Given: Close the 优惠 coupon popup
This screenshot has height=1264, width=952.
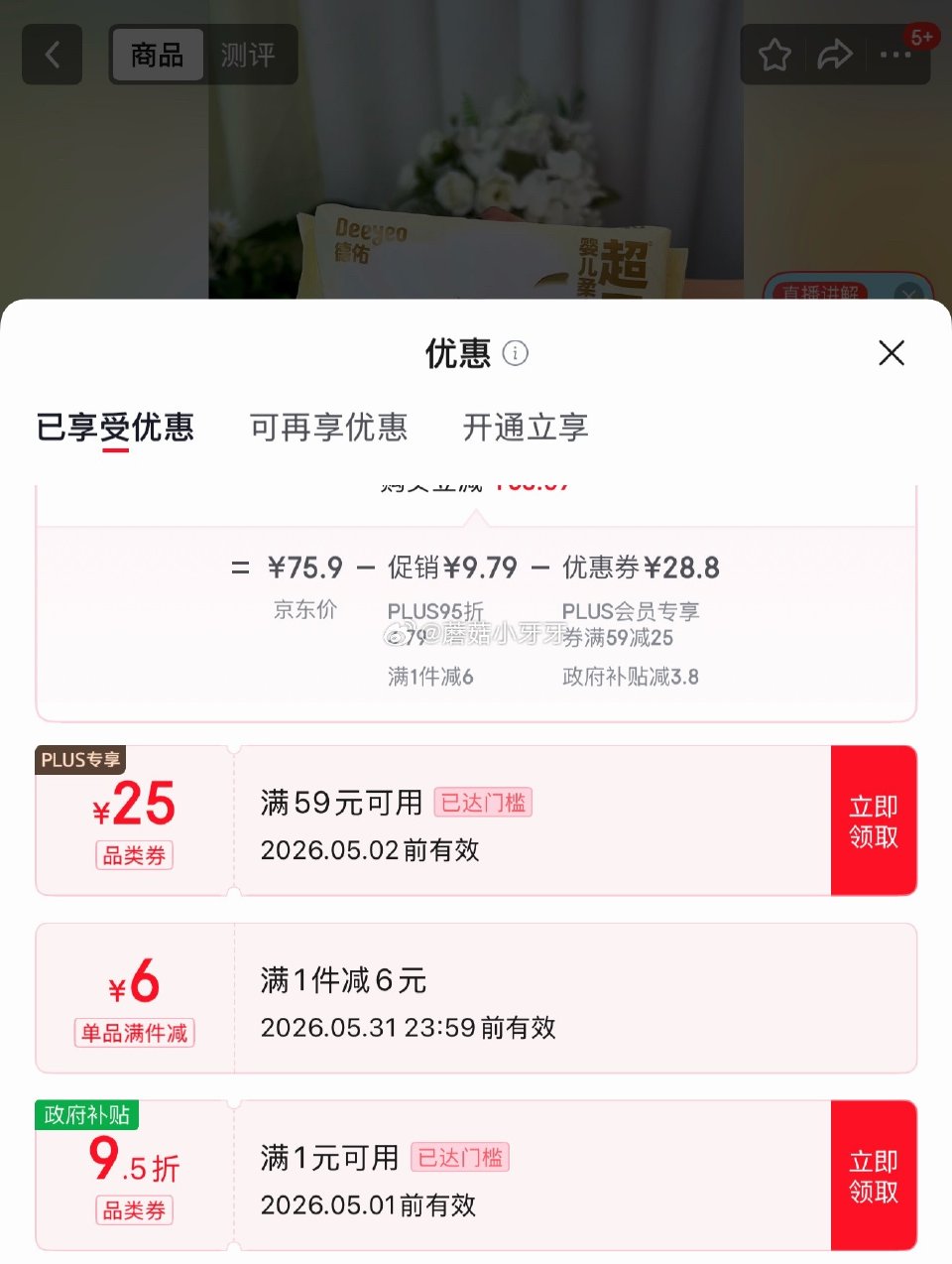Looking at the screenshot, I should tap(891, 353).
